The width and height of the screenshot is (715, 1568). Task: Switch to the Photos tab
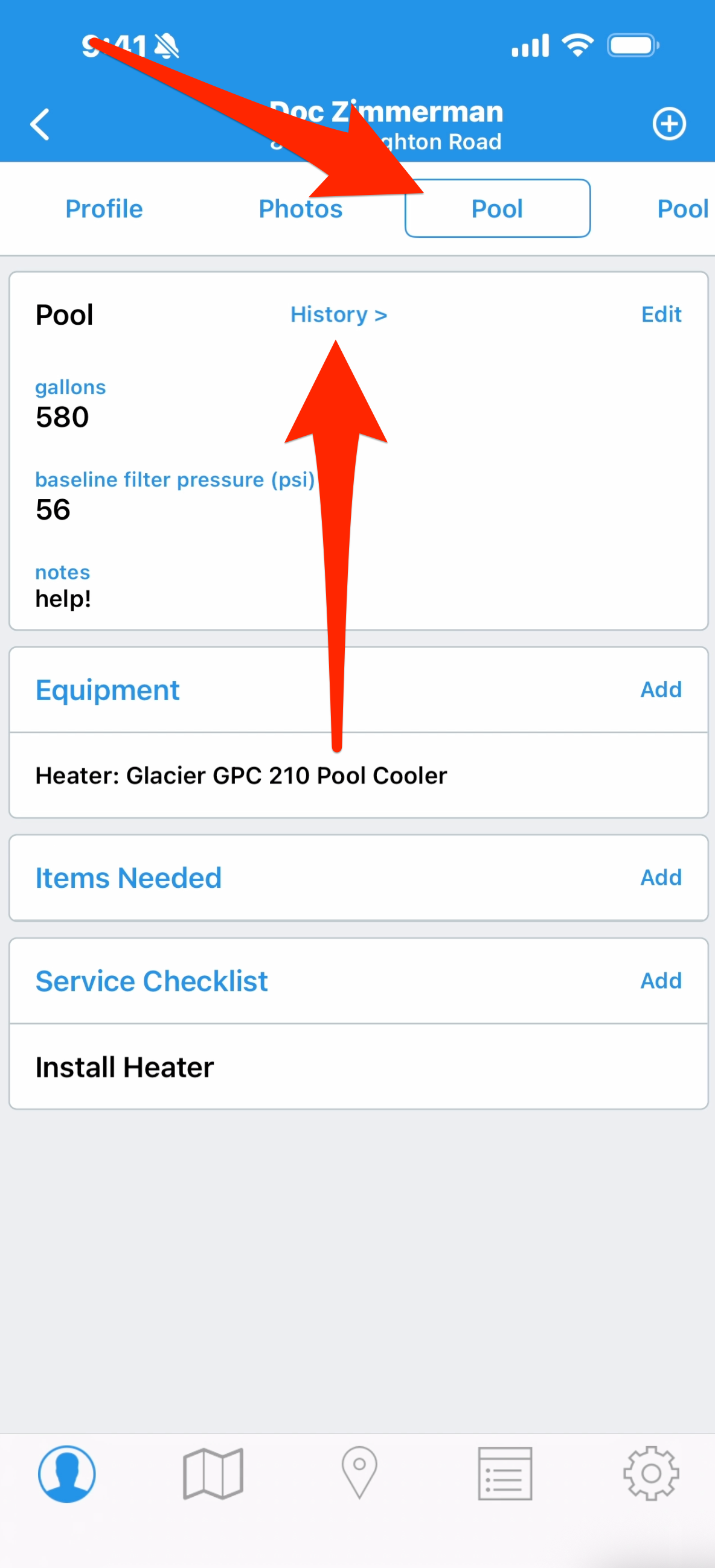click(x=300, y=209)
